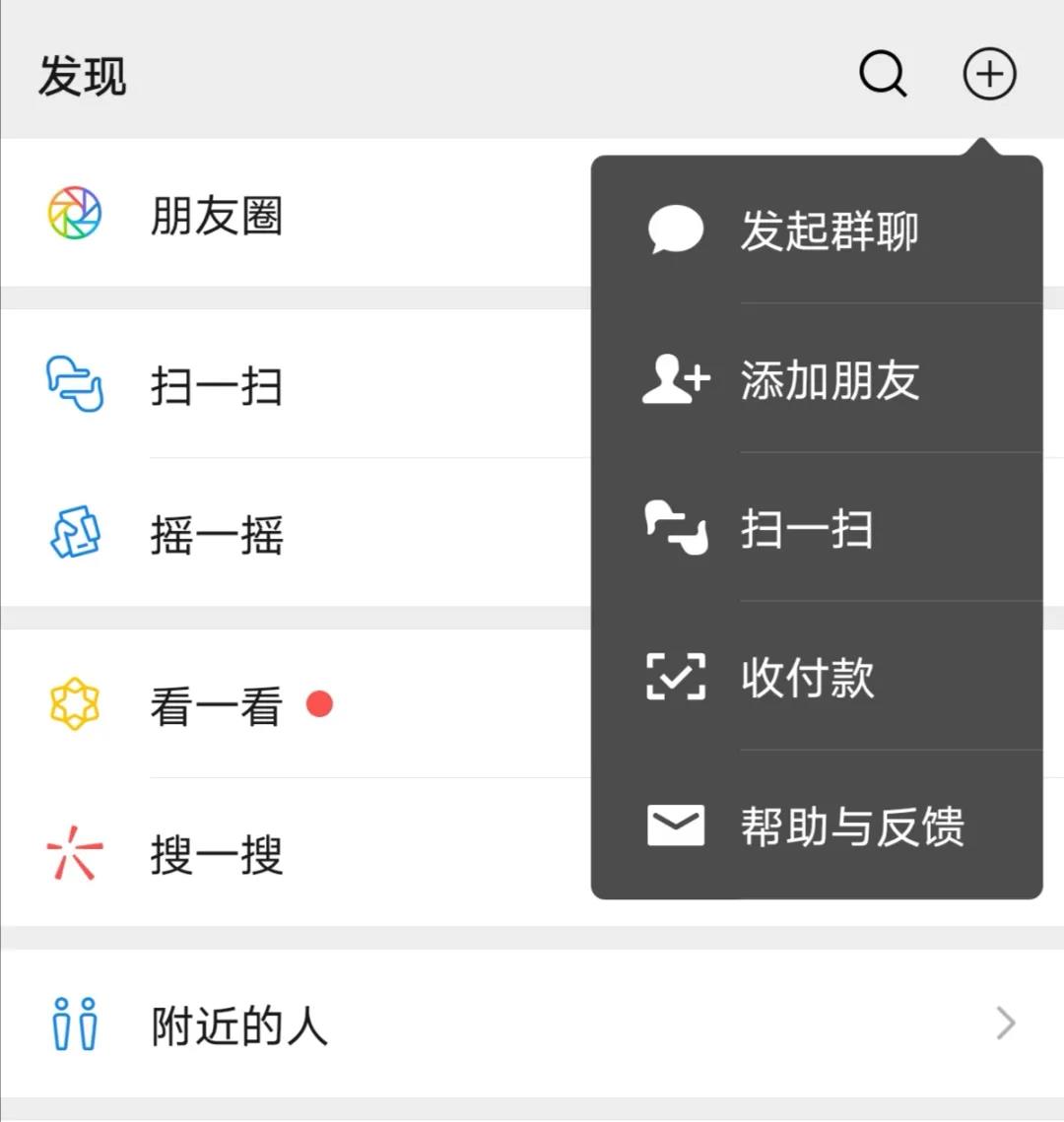1064x1122 pixels.
Task: Tap the search magnifier icon
Action: click(882, 75)
